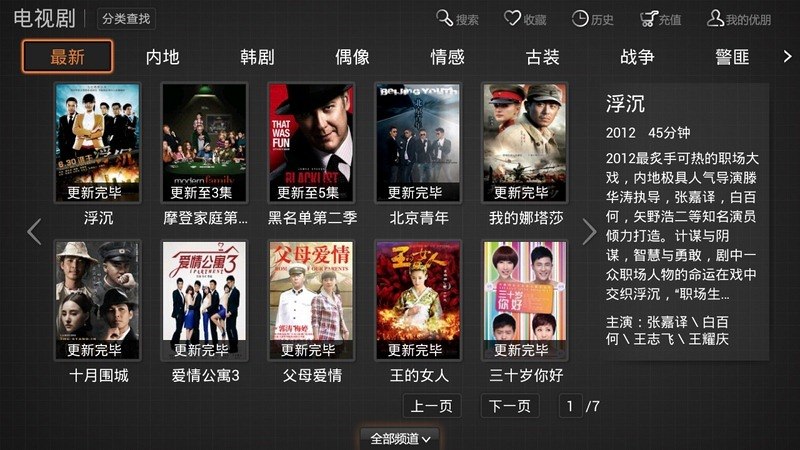The width and height of the screenshot is (800, 450).
Task: Open 爱情公寓3 drama poster
Action: (204, 300)
